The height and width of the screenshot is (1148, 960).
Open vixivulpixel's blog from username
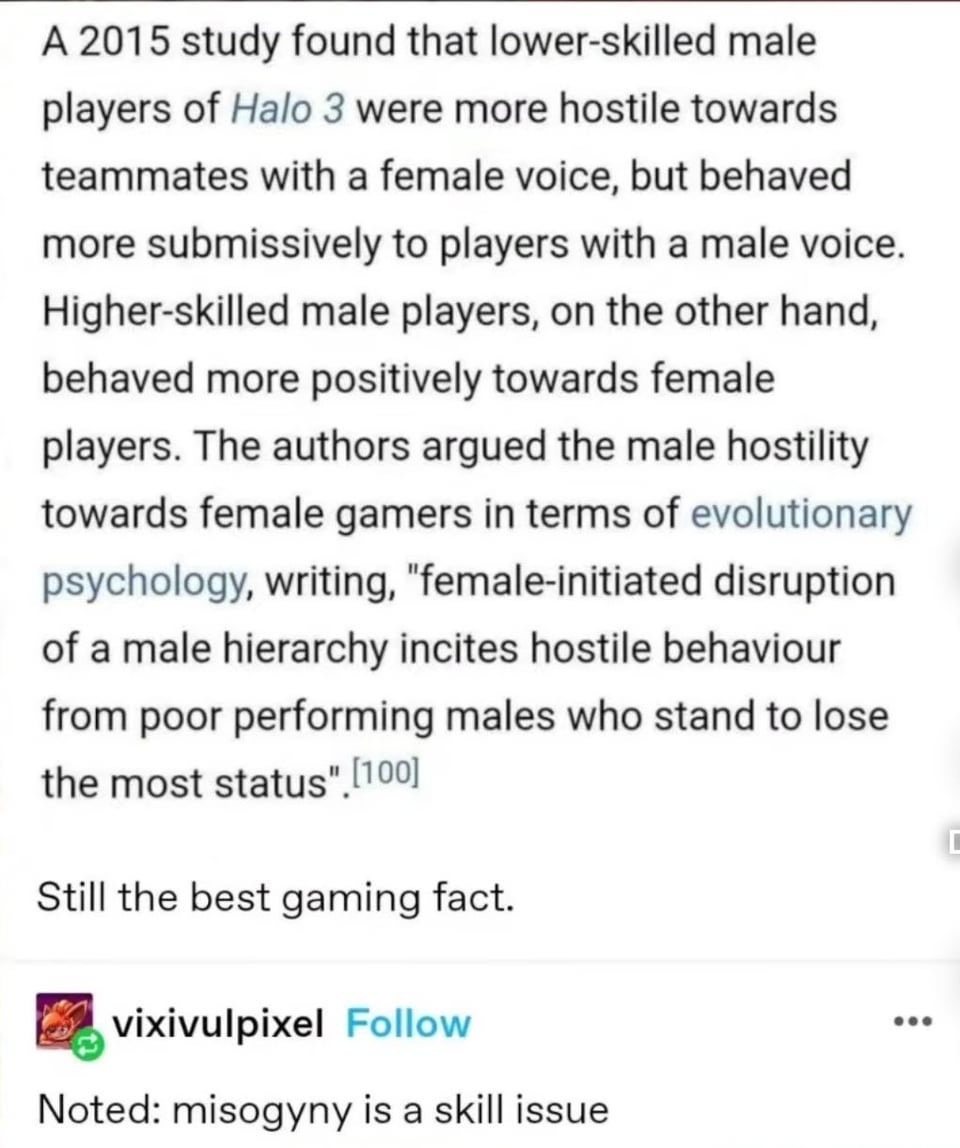[x=218, y=1023]
